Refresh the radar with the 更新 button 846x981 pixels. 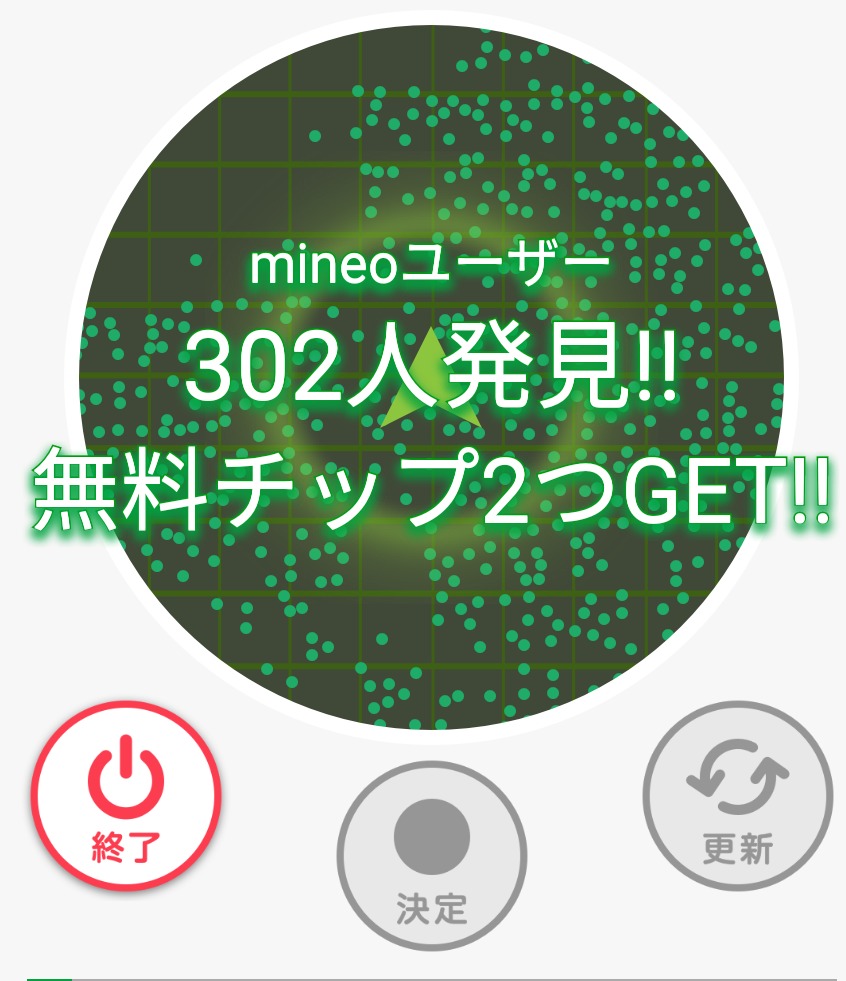click(738, 796)
